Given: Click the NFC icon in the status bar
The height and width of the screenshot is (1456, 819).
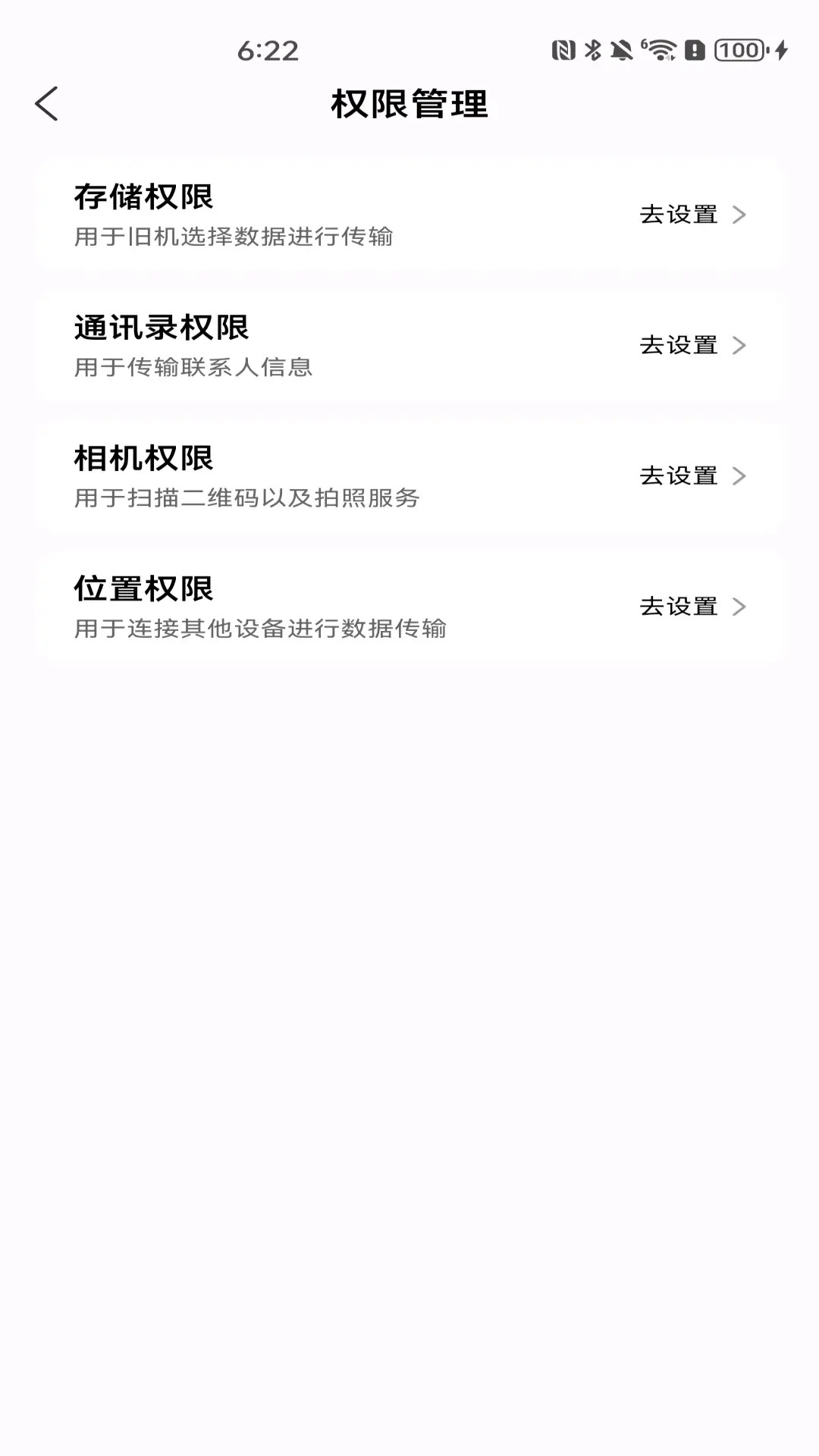Looking at the screenshot, I should point(563,51).
